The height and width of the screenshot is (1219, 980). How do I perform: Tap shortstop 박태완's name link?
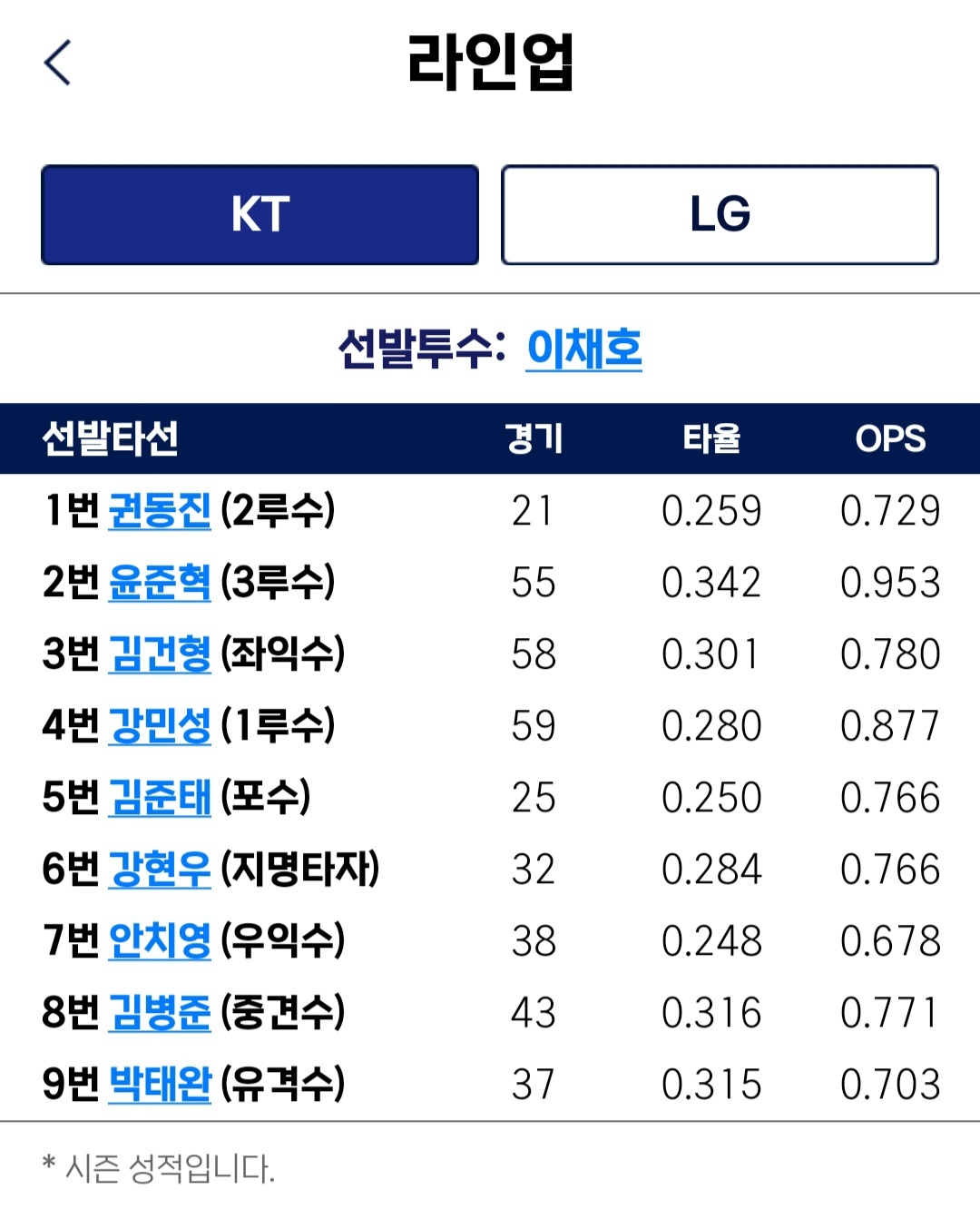[160, 1084]
